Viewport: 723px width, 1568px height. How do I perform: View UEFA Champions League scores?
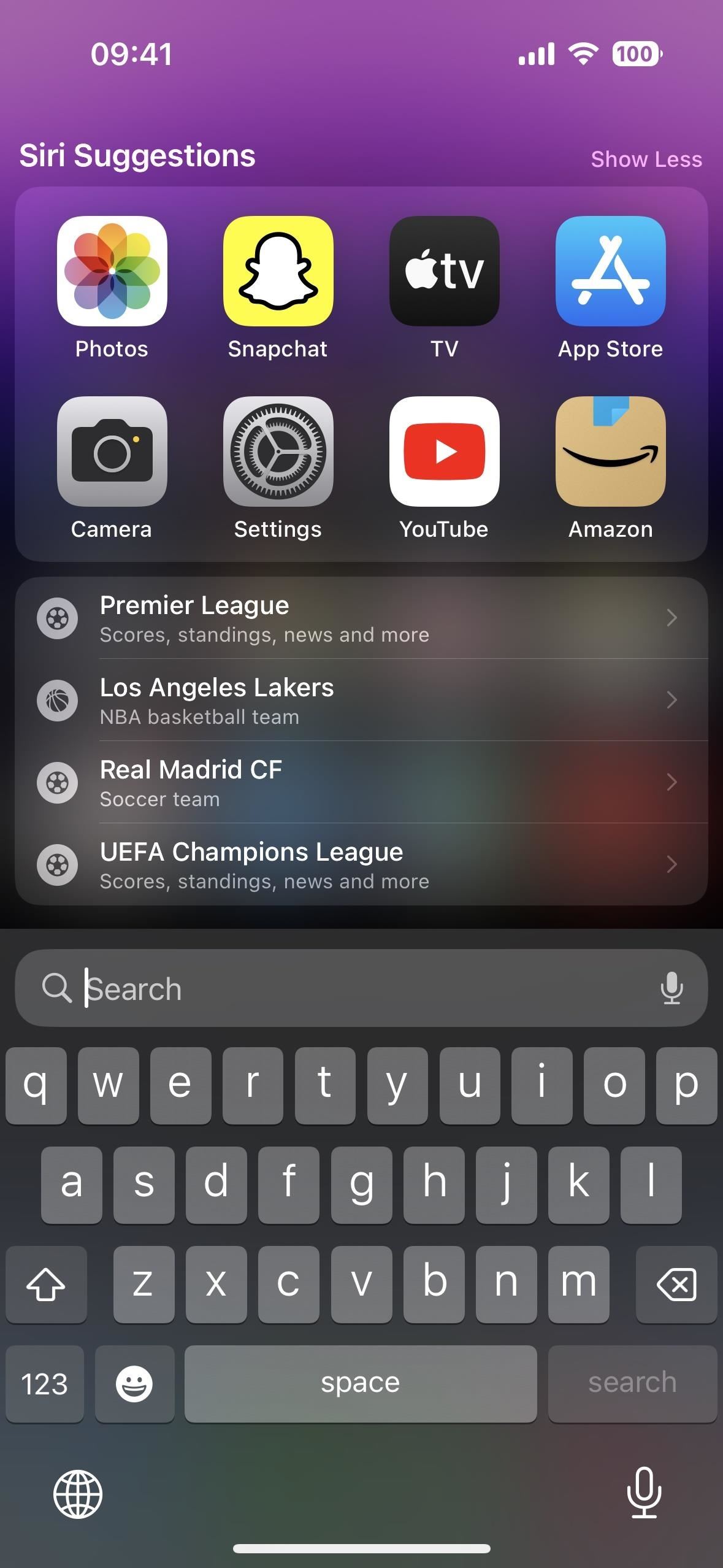click(361, 864)
